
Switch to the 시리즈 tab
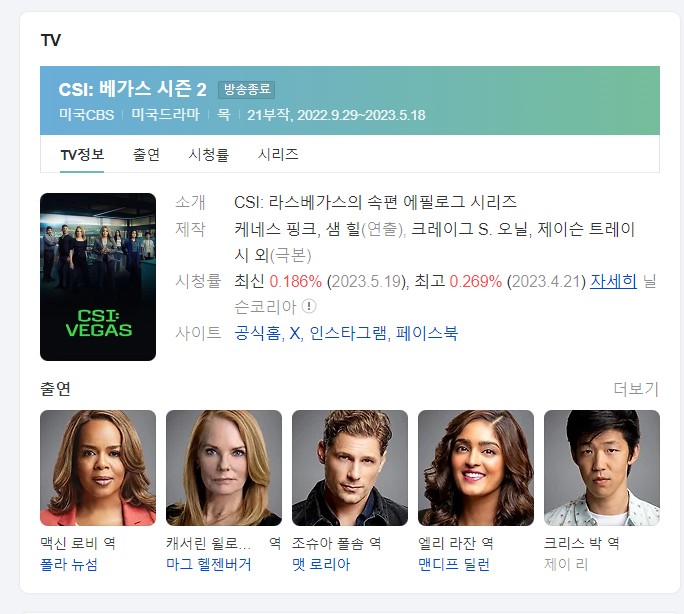click(278, 155)
